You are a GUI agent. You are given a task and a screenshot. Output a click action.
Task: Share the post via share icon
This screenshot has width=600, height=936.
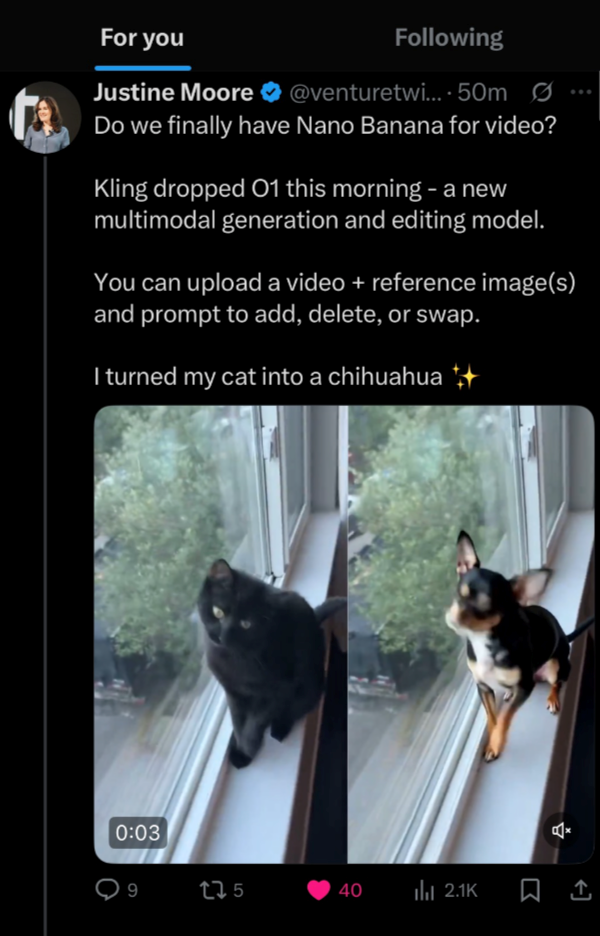click(x=579, y=889)
